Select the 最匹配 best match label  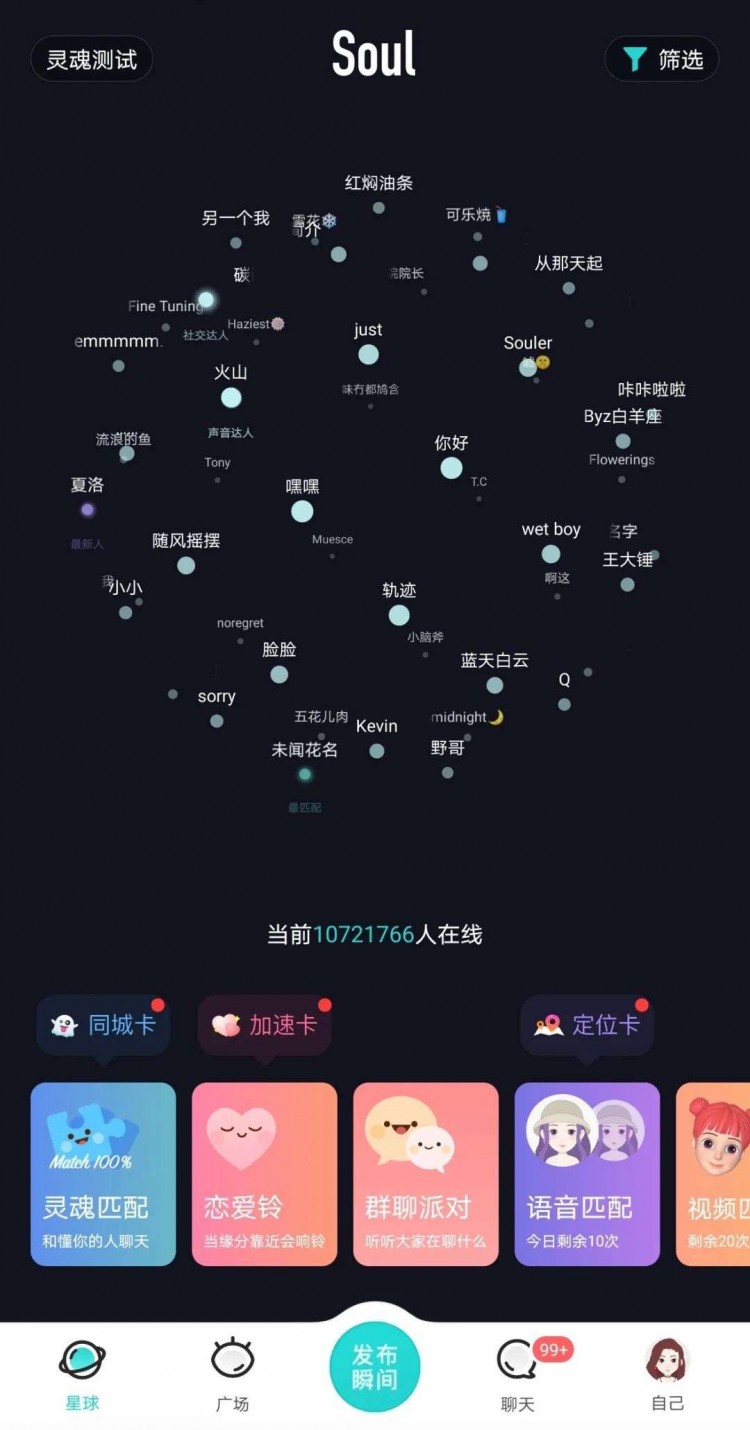tap(305, 806)
